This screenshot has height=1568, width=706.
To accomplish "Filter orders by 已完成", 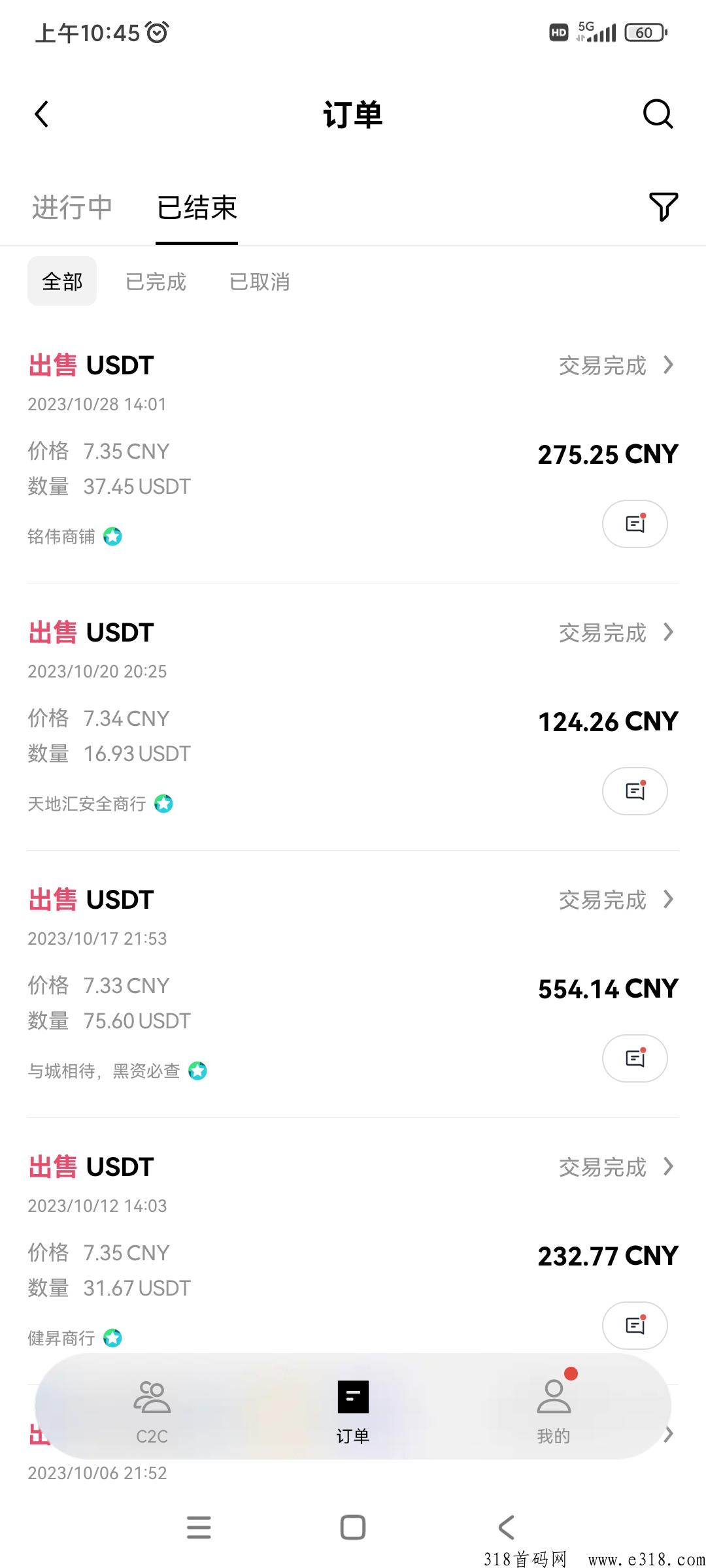I will pos(156,282).
